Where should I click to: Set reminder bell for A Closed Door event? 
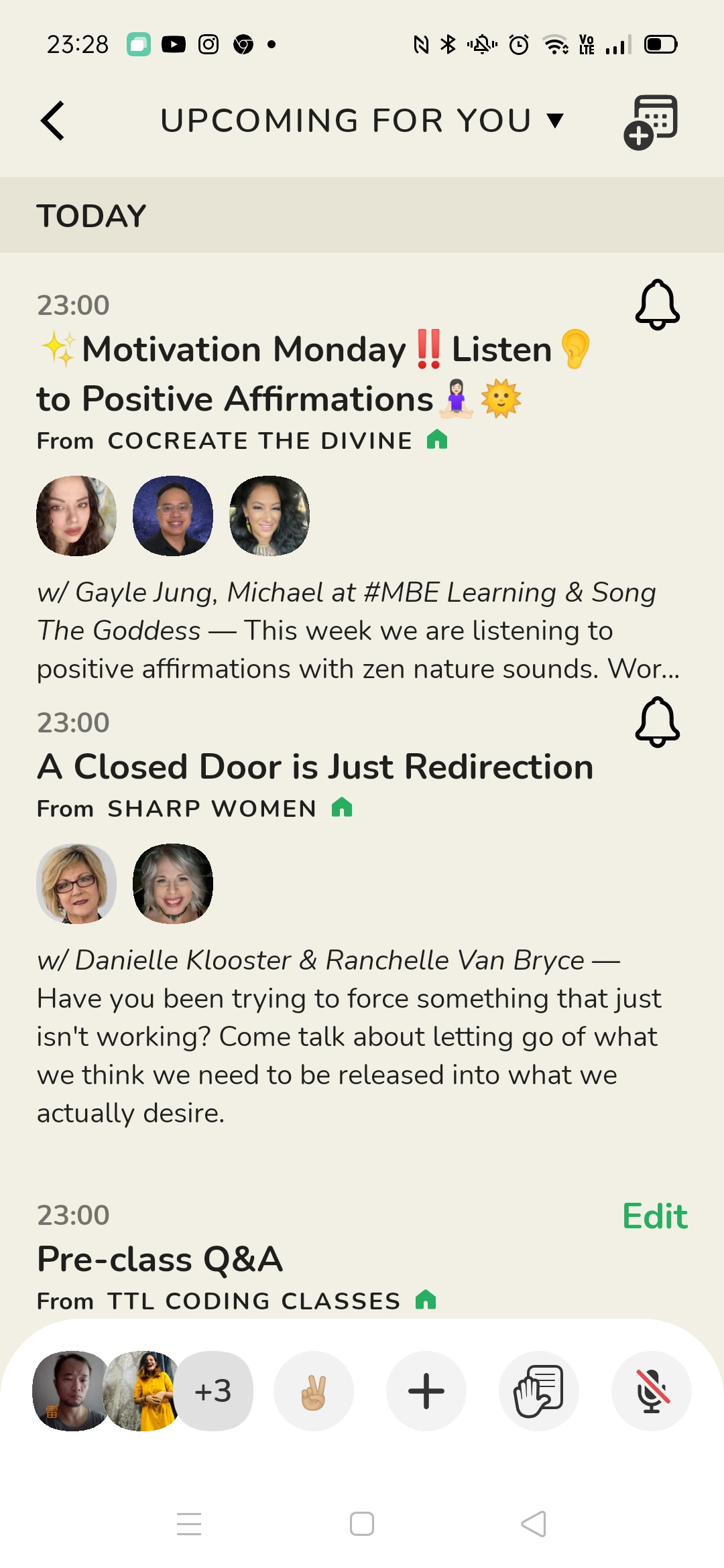click(x=657, y=722)
